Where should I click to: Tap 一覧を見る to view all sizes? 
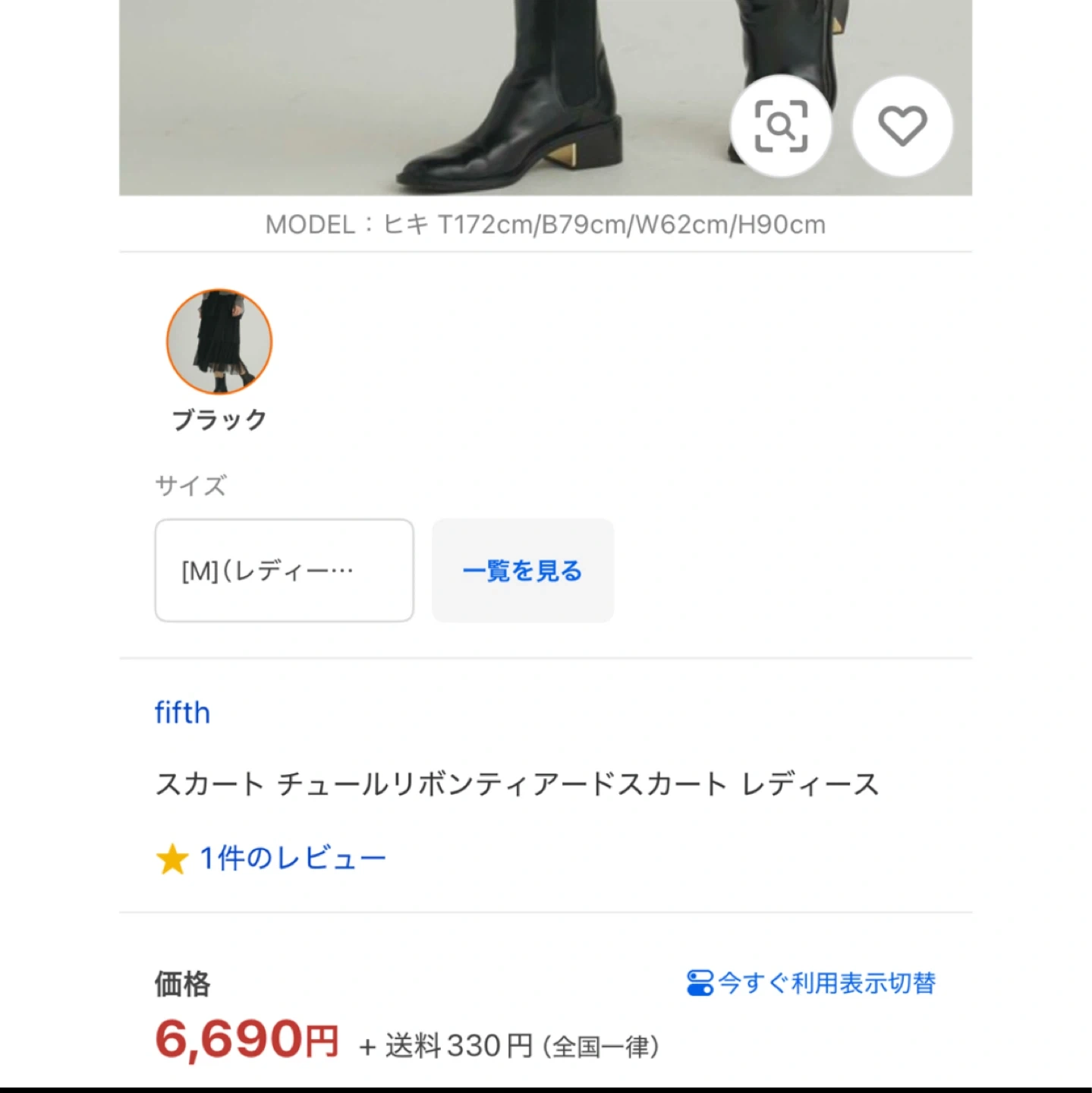pyautogui.click(x=523, y=571)
